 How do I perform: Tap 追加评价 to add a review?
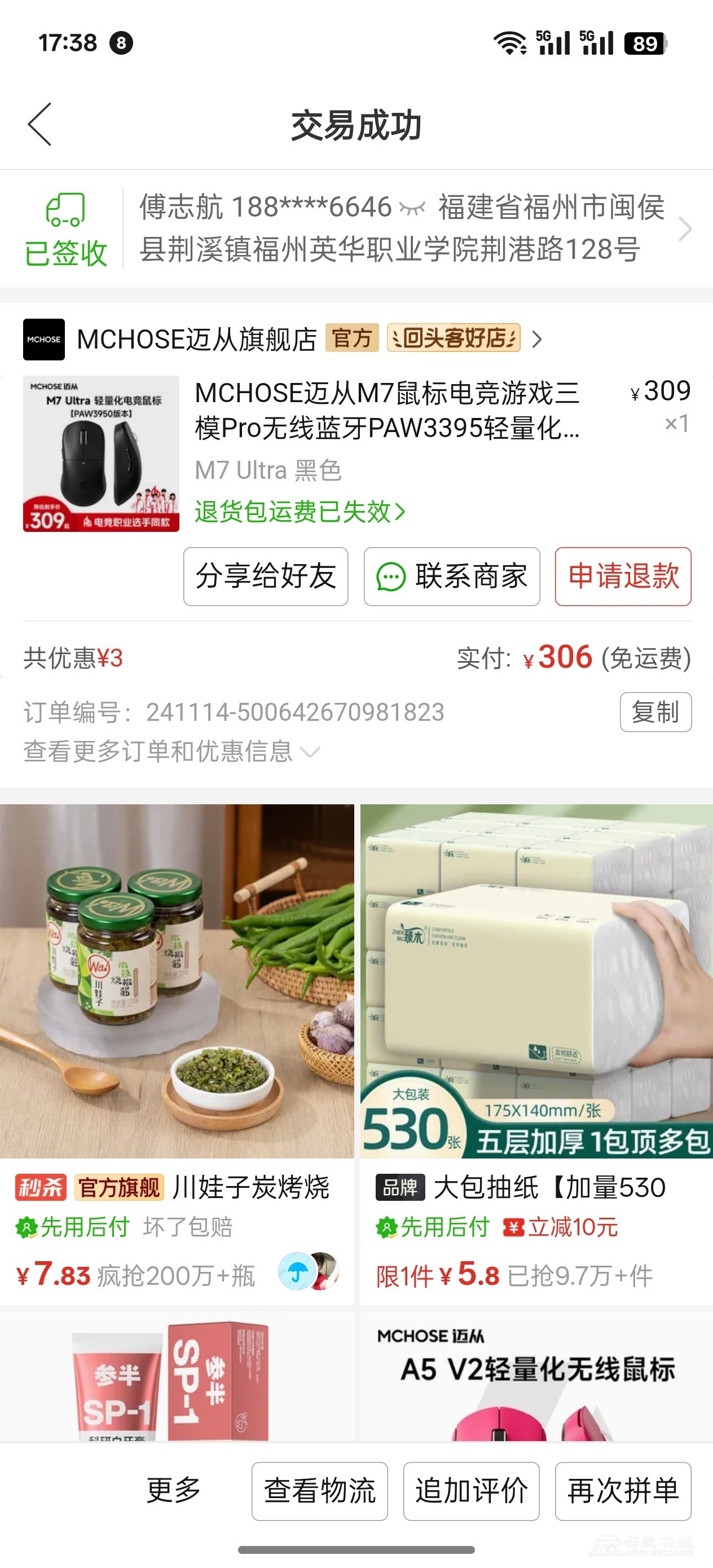pyautogui.click(x=471, y=1491)
